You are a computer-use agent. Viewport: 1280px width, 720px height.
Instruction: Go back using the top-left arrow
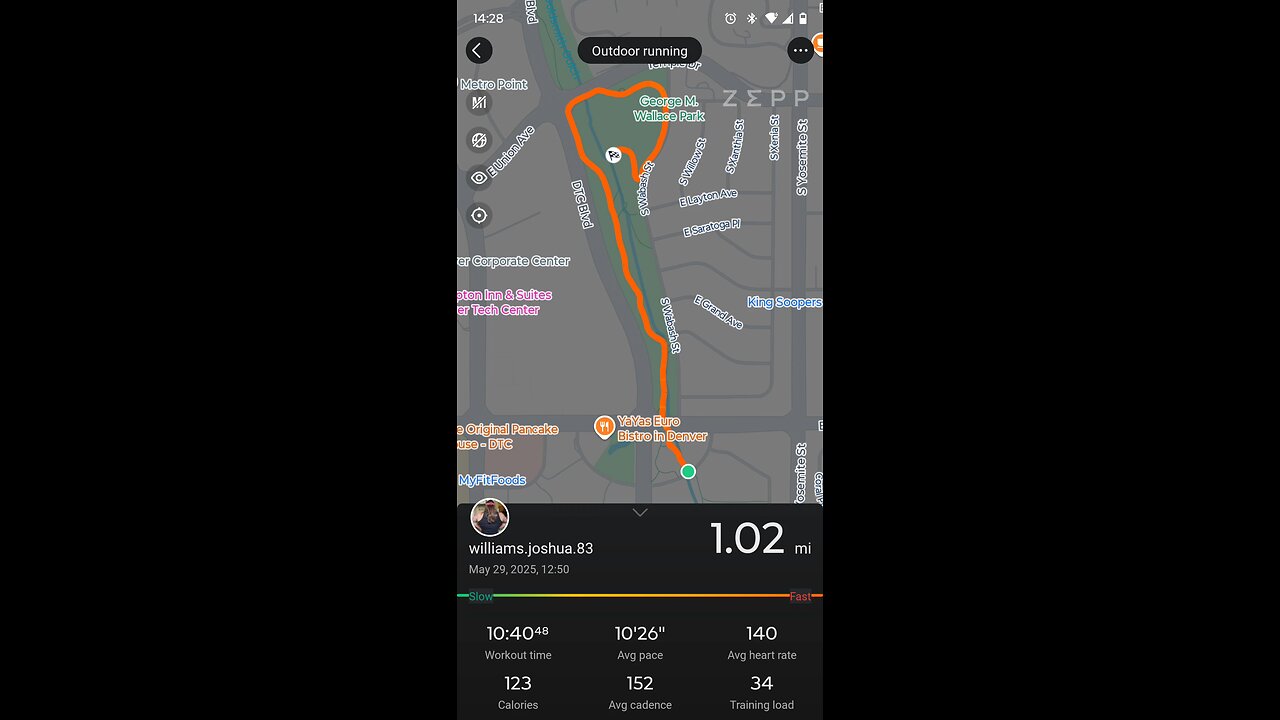pos(478,51)
